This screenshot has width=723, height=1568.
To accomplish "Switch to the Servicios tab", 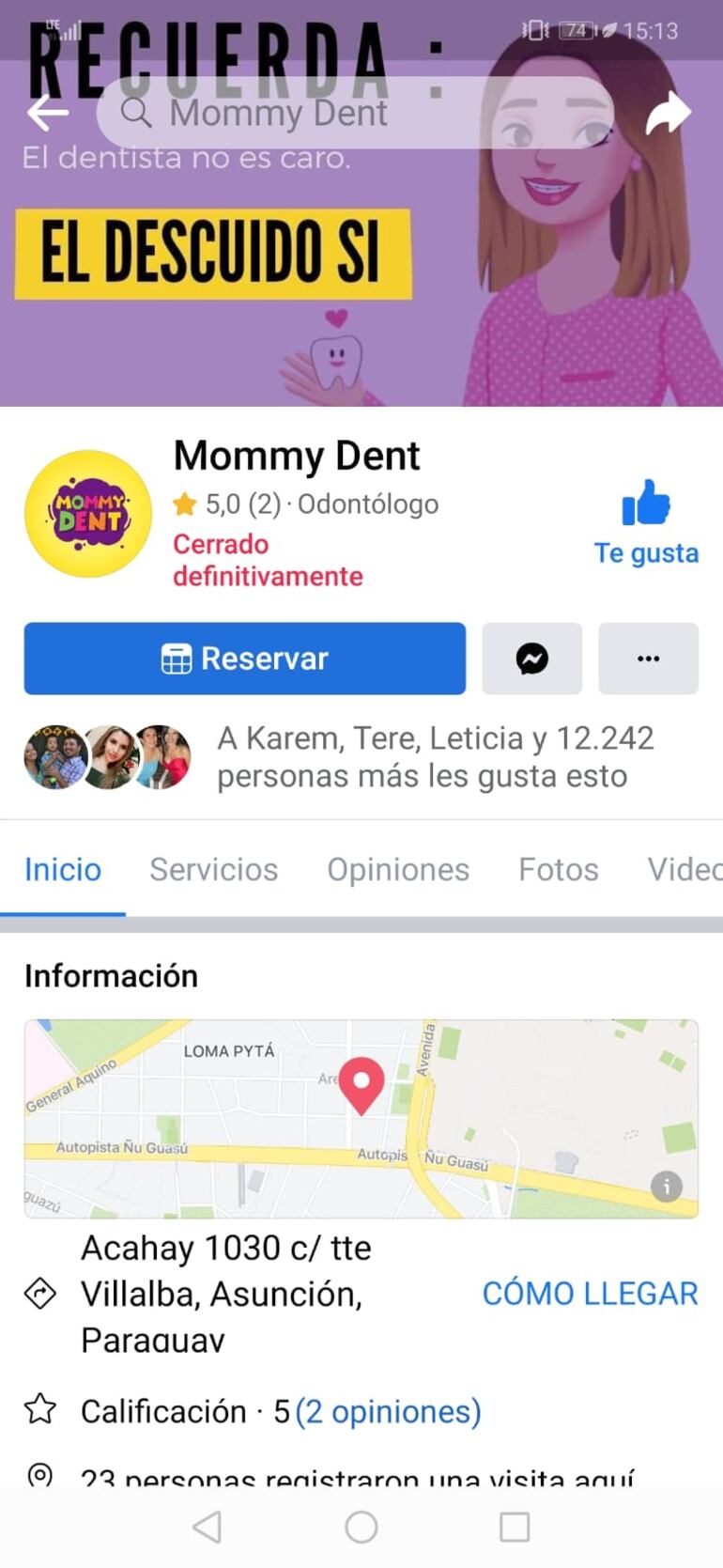I will [x=213, y=870].
